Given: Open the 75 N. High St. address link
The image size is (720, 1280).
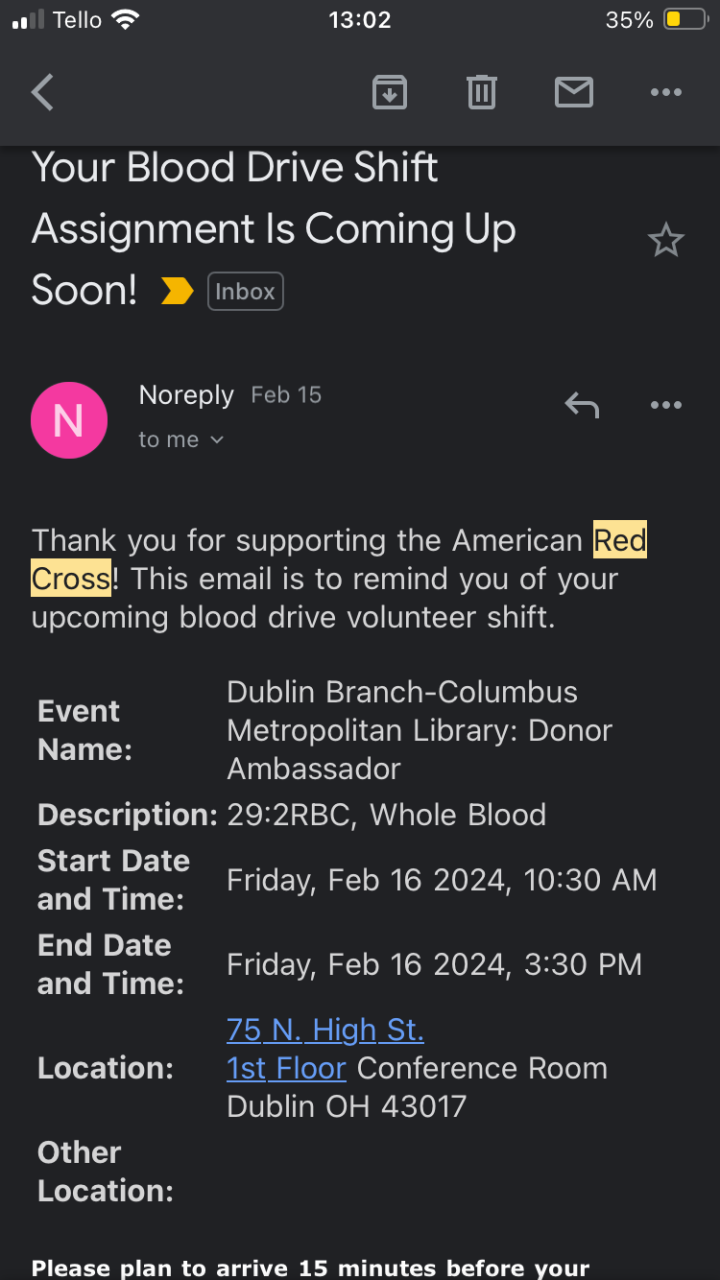Looking at the screenshot, I should pyautogui.click(x=325, y=1030).
